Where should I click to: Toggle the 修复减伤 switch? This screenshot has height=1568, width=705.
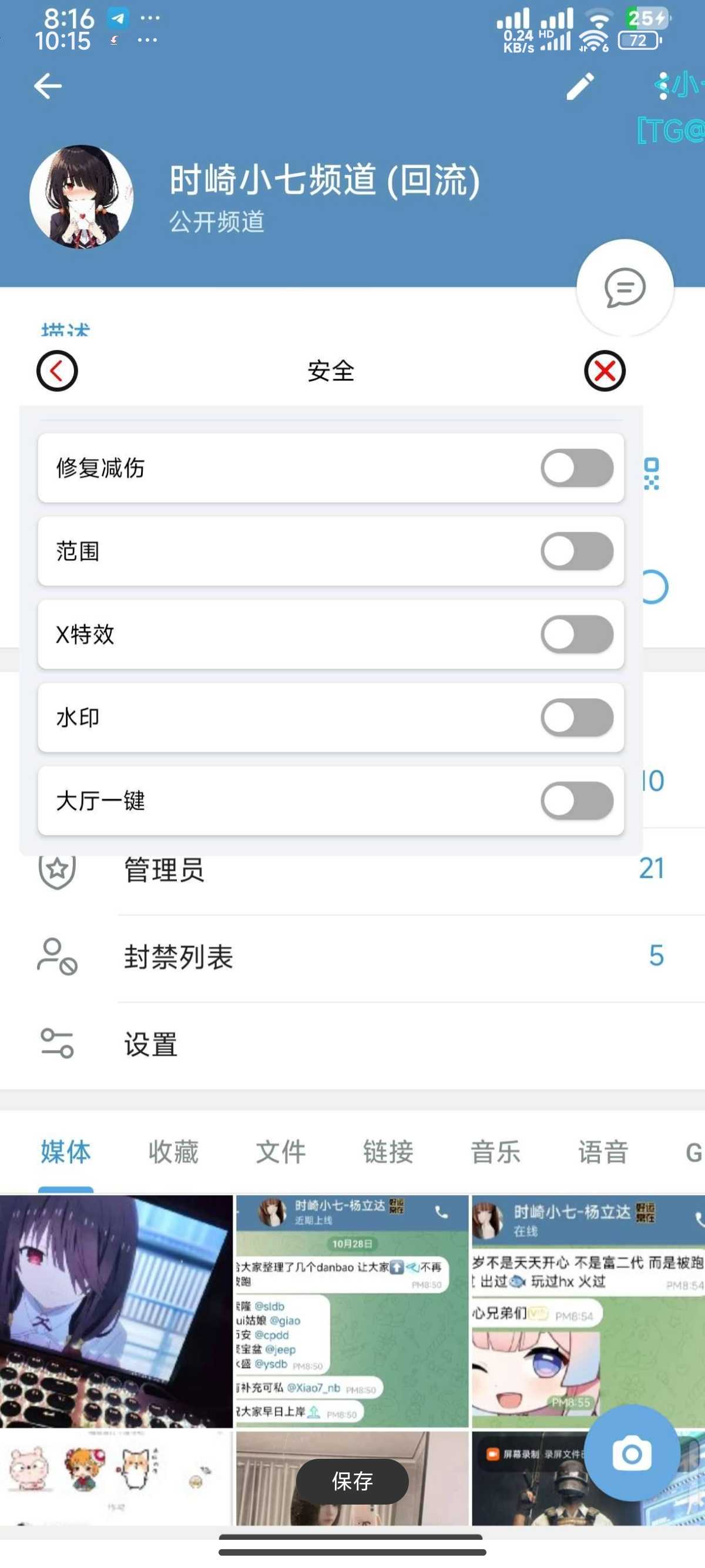[577, 468]
